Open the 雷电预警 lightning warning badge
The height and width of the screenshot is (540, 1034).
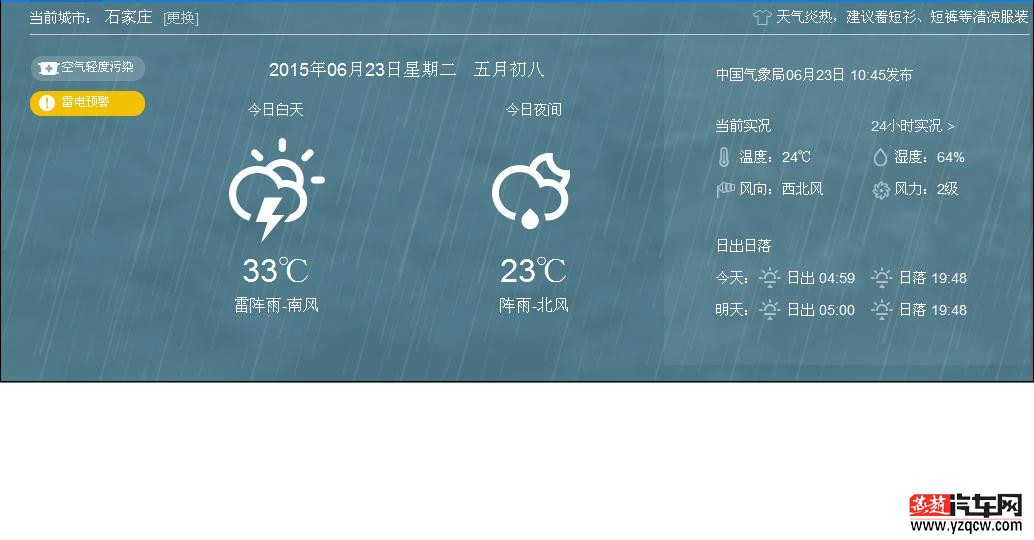(x=88, y=103)
